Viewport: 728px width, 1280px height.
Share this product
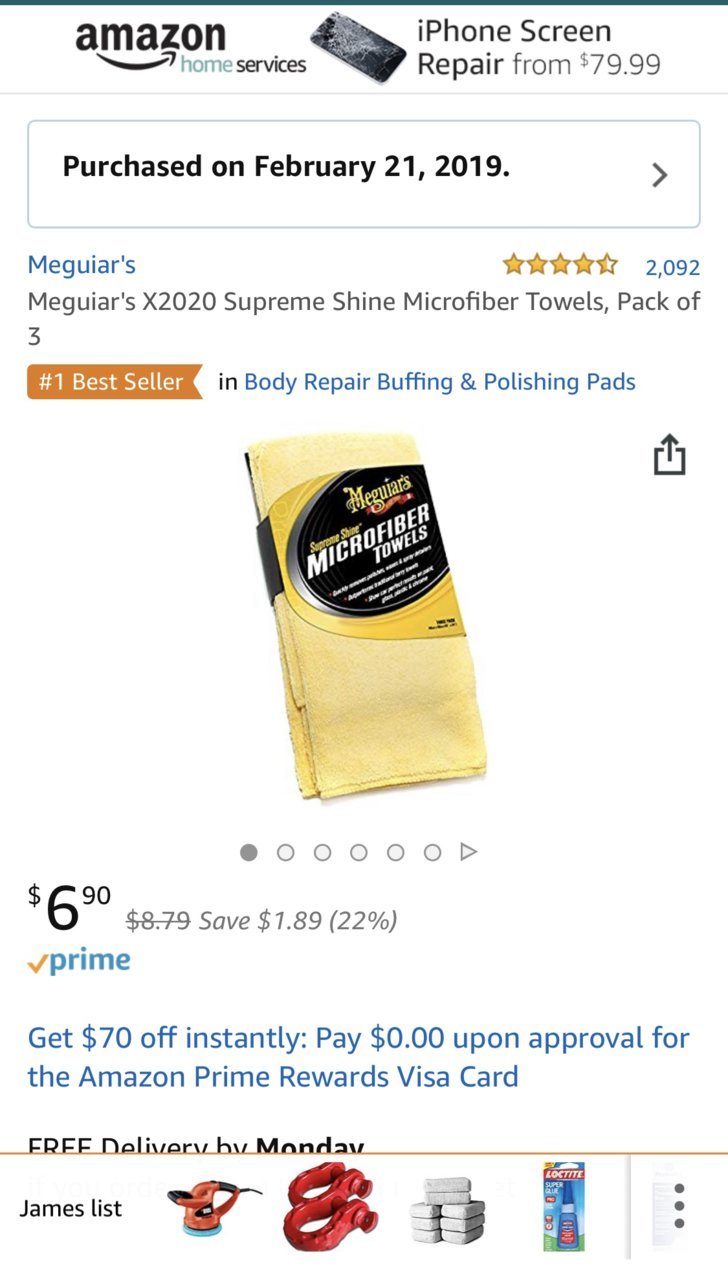[669, 455]
